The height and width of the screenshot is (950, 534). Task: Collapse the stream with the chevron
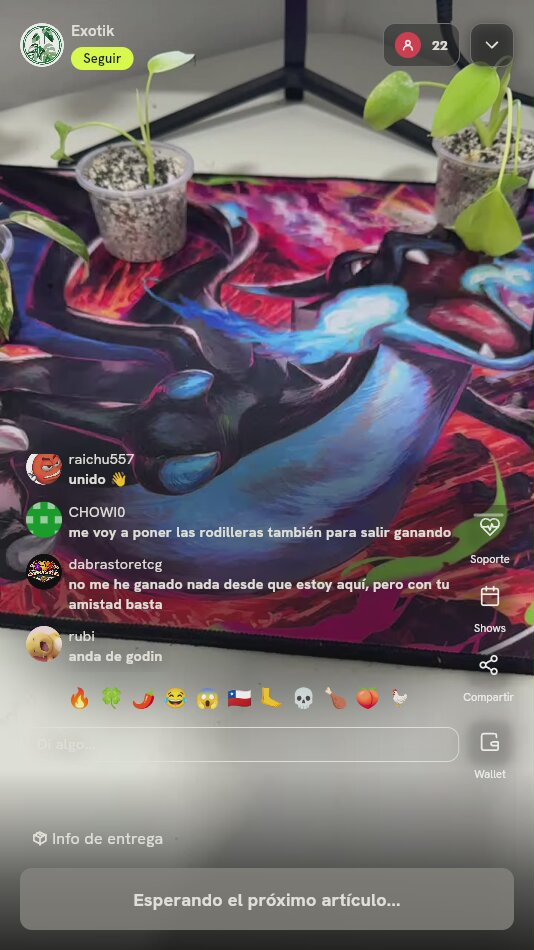[x=492, y=45]
